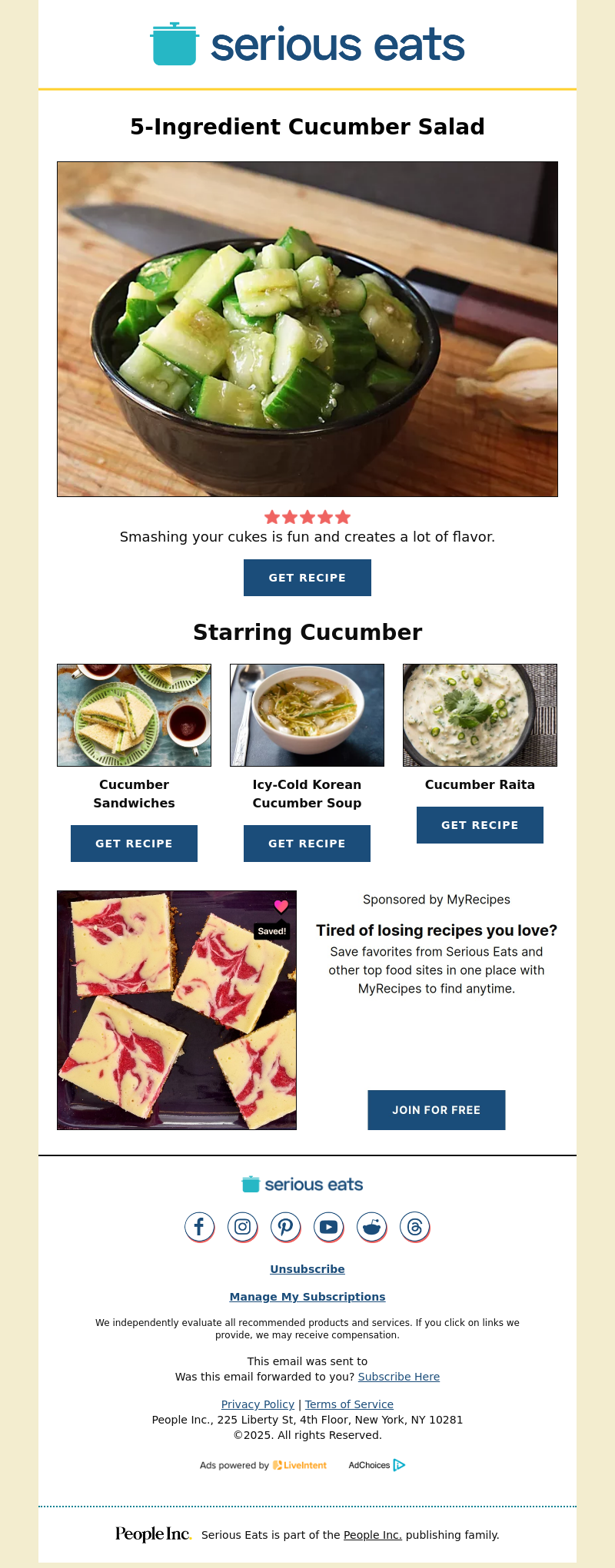This screenshot has width=615, height=1568.
Task: Open Terms of Service
Action: (x=349, y=1404)
